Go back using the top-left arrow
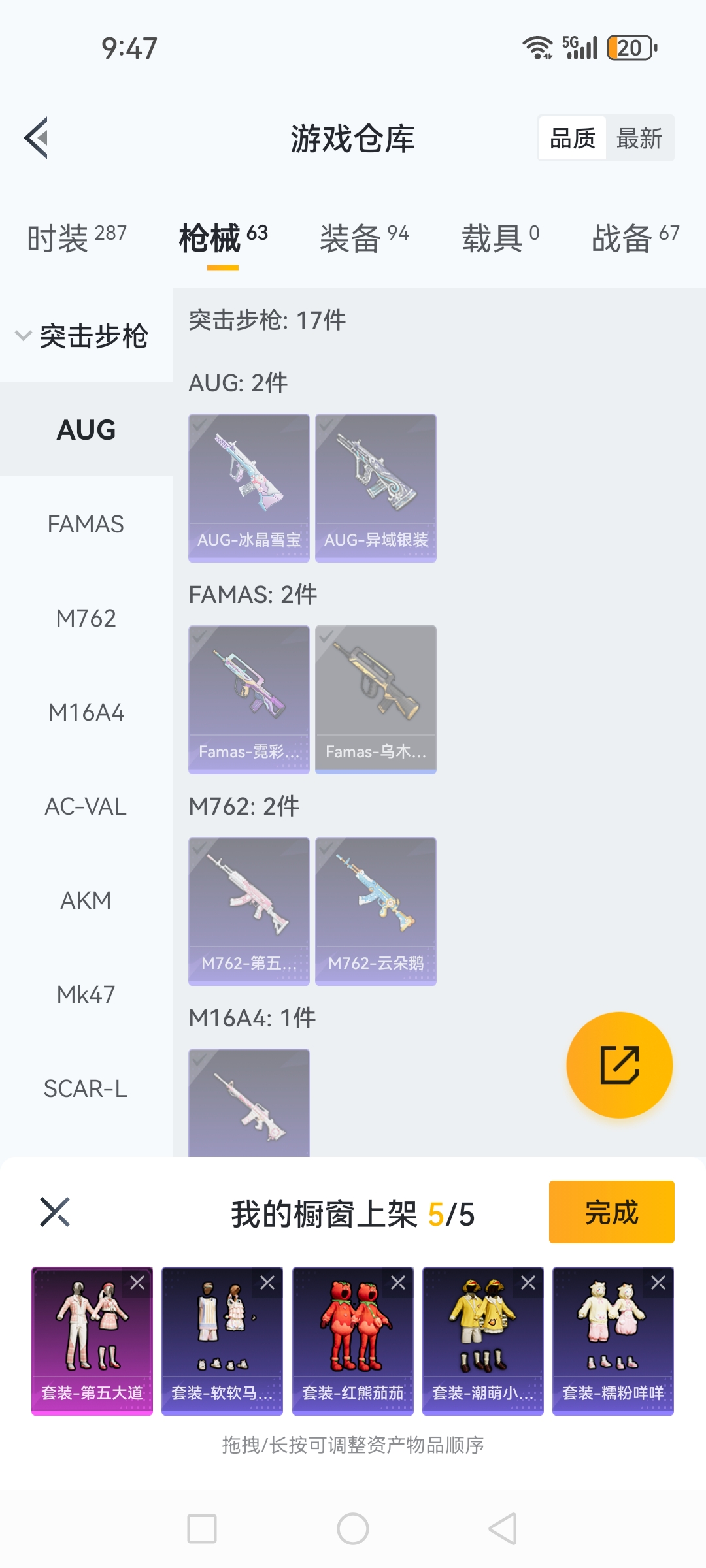 click(37, 138)
